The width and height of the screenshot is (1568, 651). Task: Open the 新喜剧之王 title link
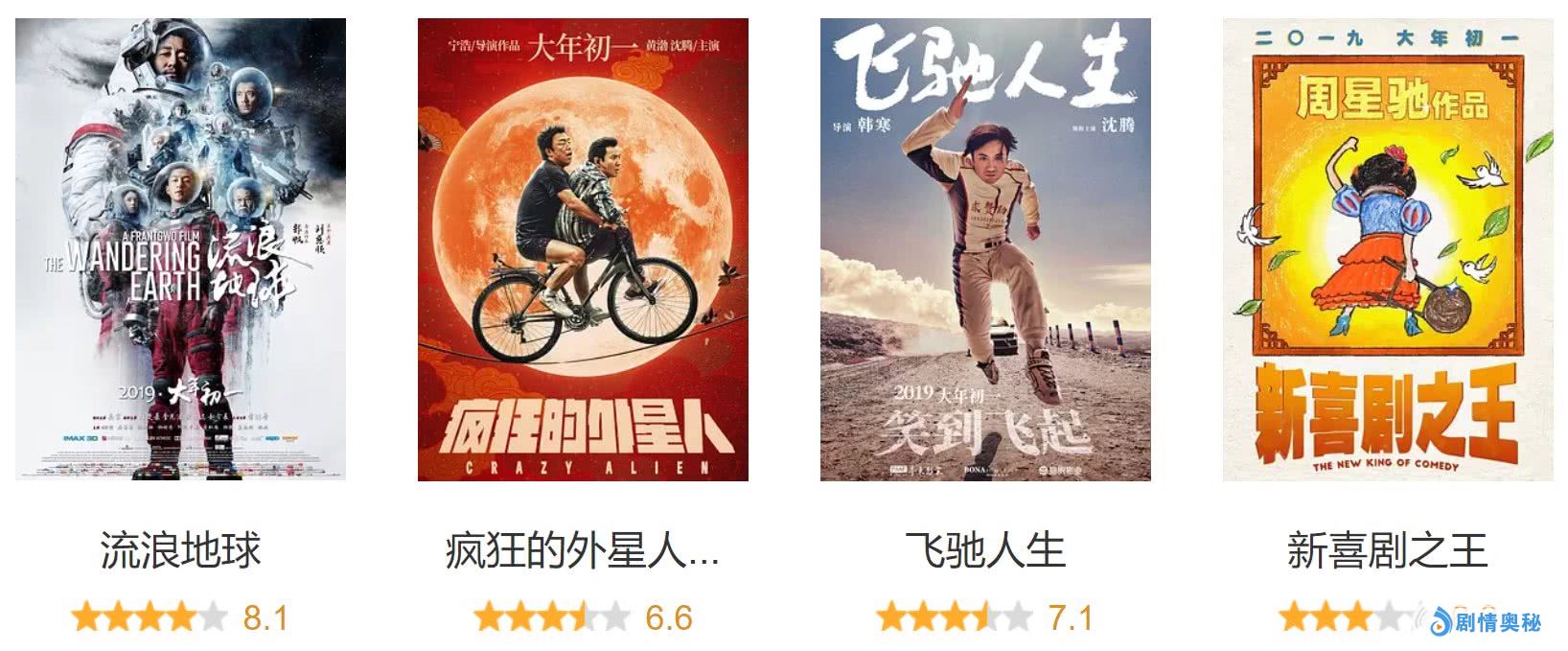(x=1387, y=551)
